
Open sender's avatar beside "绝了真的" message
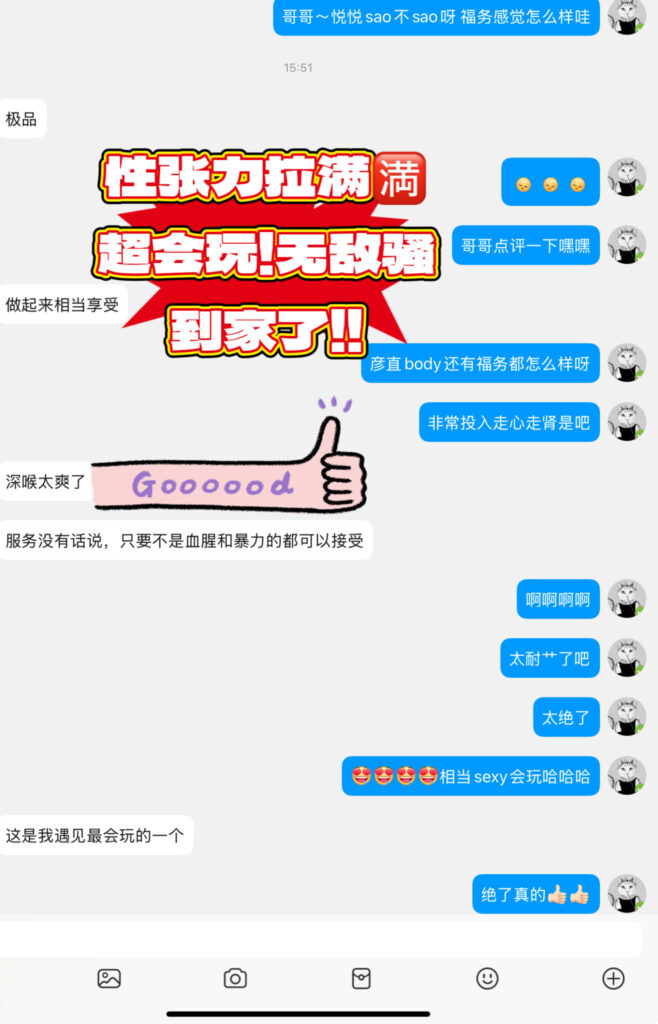[627, 893]
